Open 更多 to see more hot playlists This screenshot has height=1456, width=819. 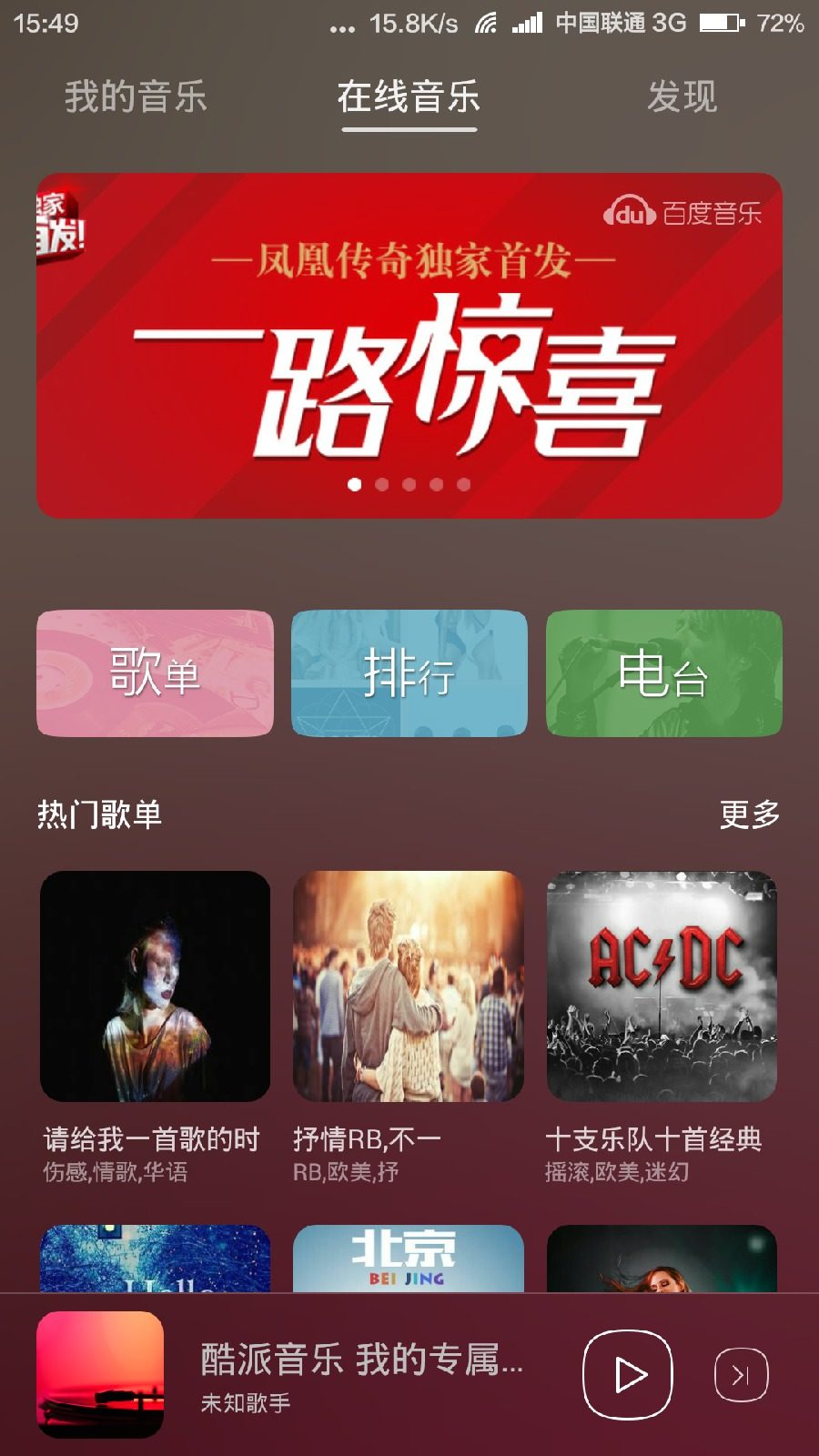(748, 814)
